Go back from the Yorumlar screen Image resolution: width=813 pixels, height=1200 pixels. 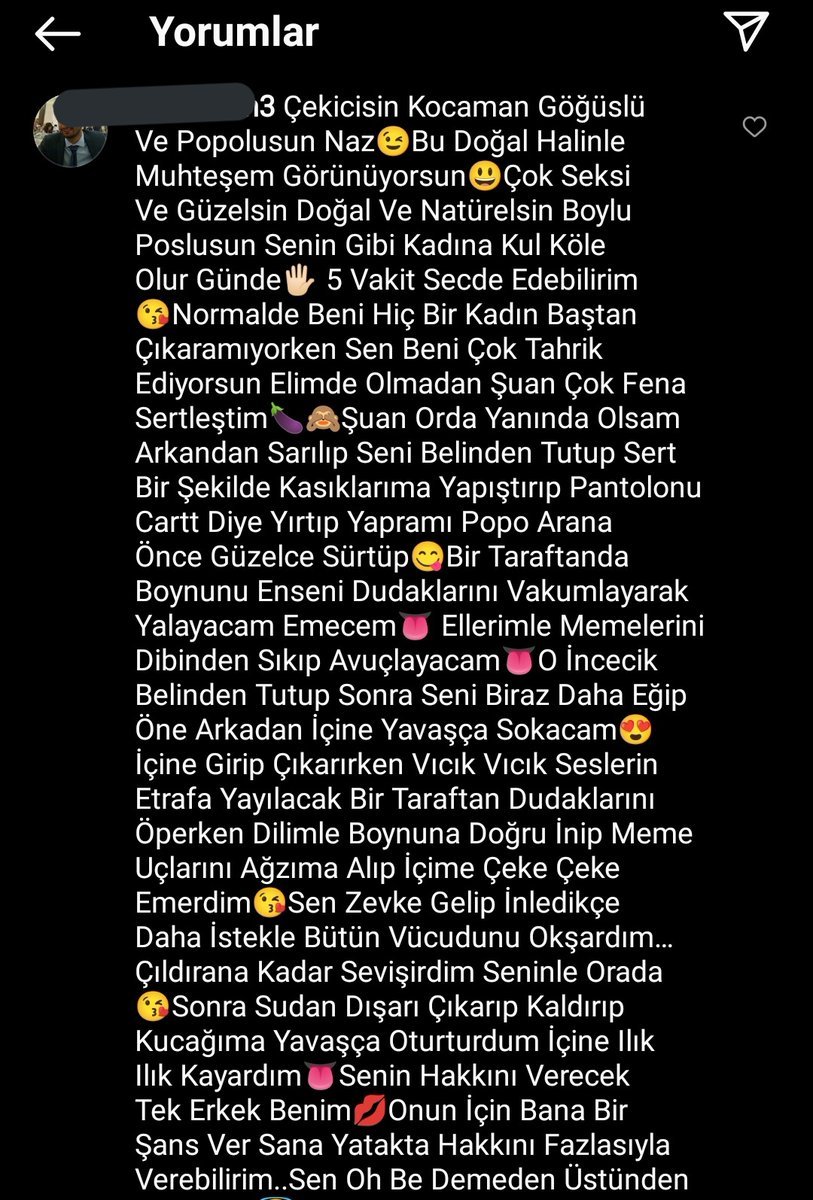tap(57, 33)
